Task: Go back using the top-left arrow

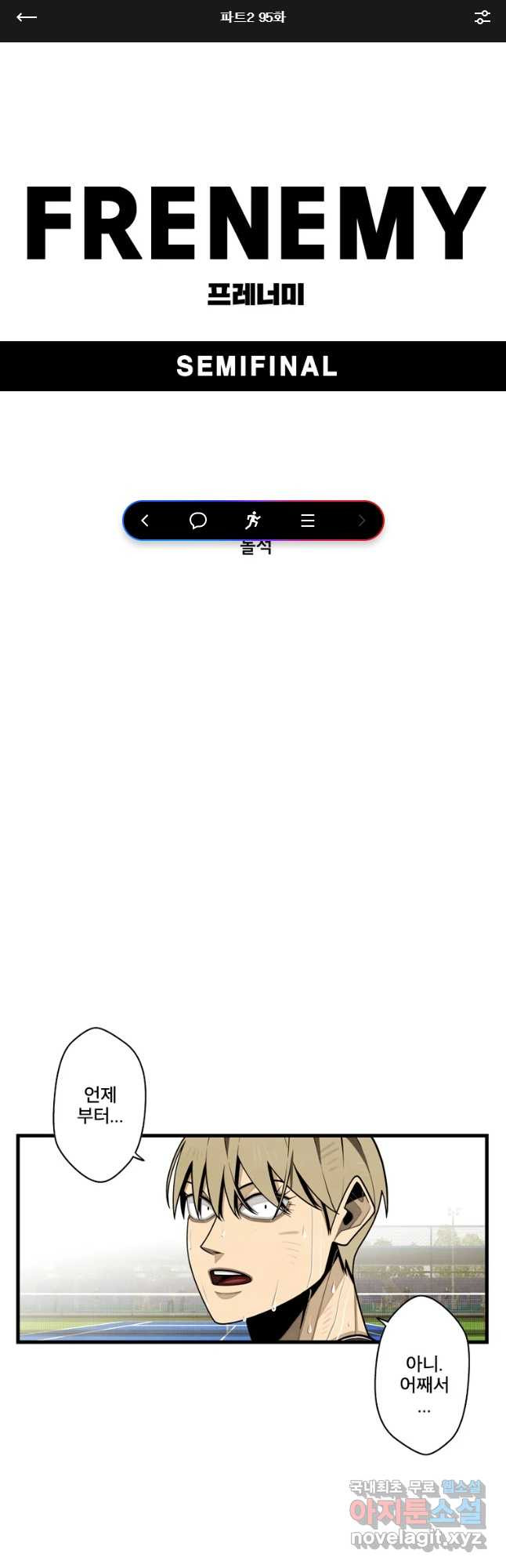Action: click(27, 17)
